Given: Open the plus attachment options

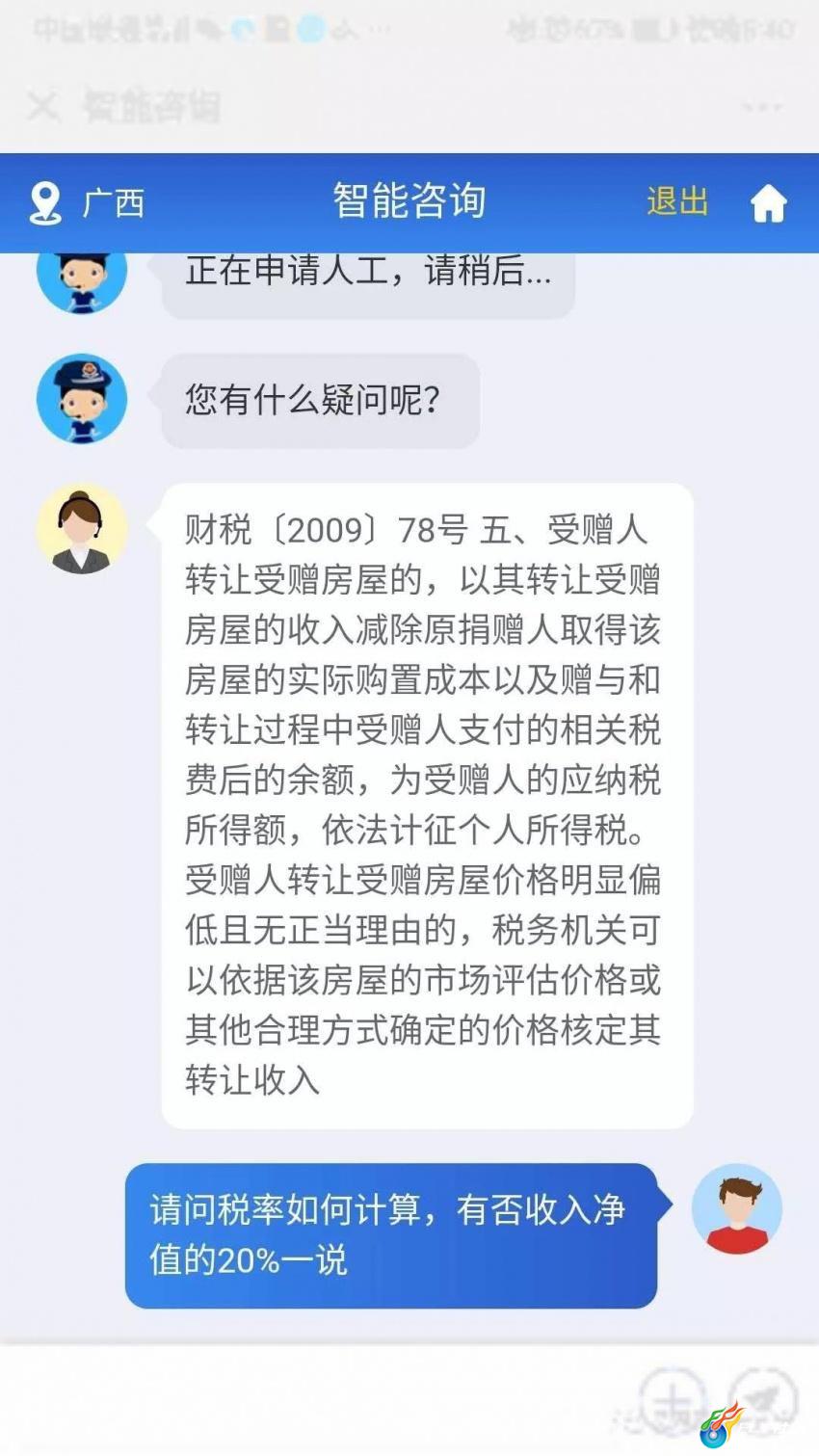Looking at the screenshot, I should (x=674, y=1400).
